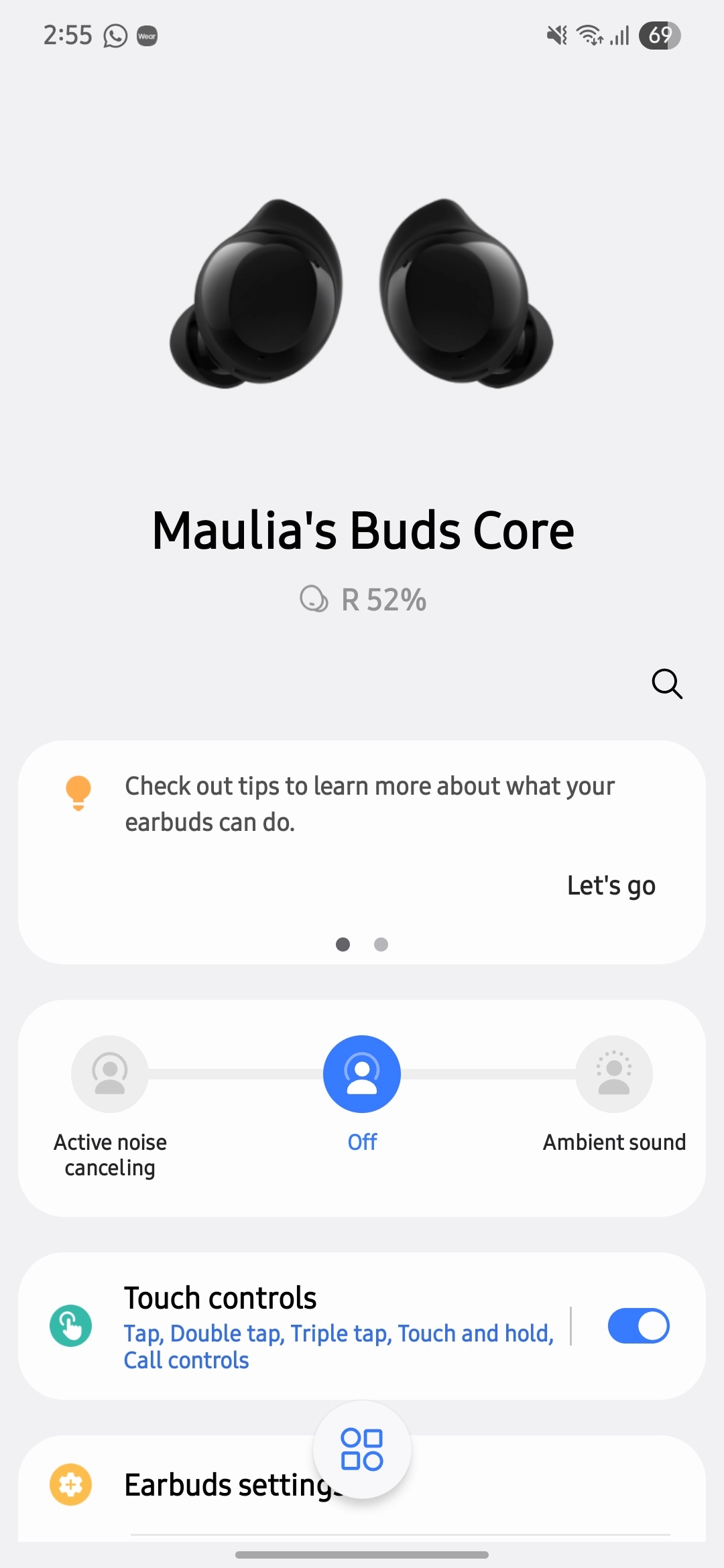Viewport: 724px width, 1568px height.
Task: Tap Let's go on the tips card
Action: point(611,886)
